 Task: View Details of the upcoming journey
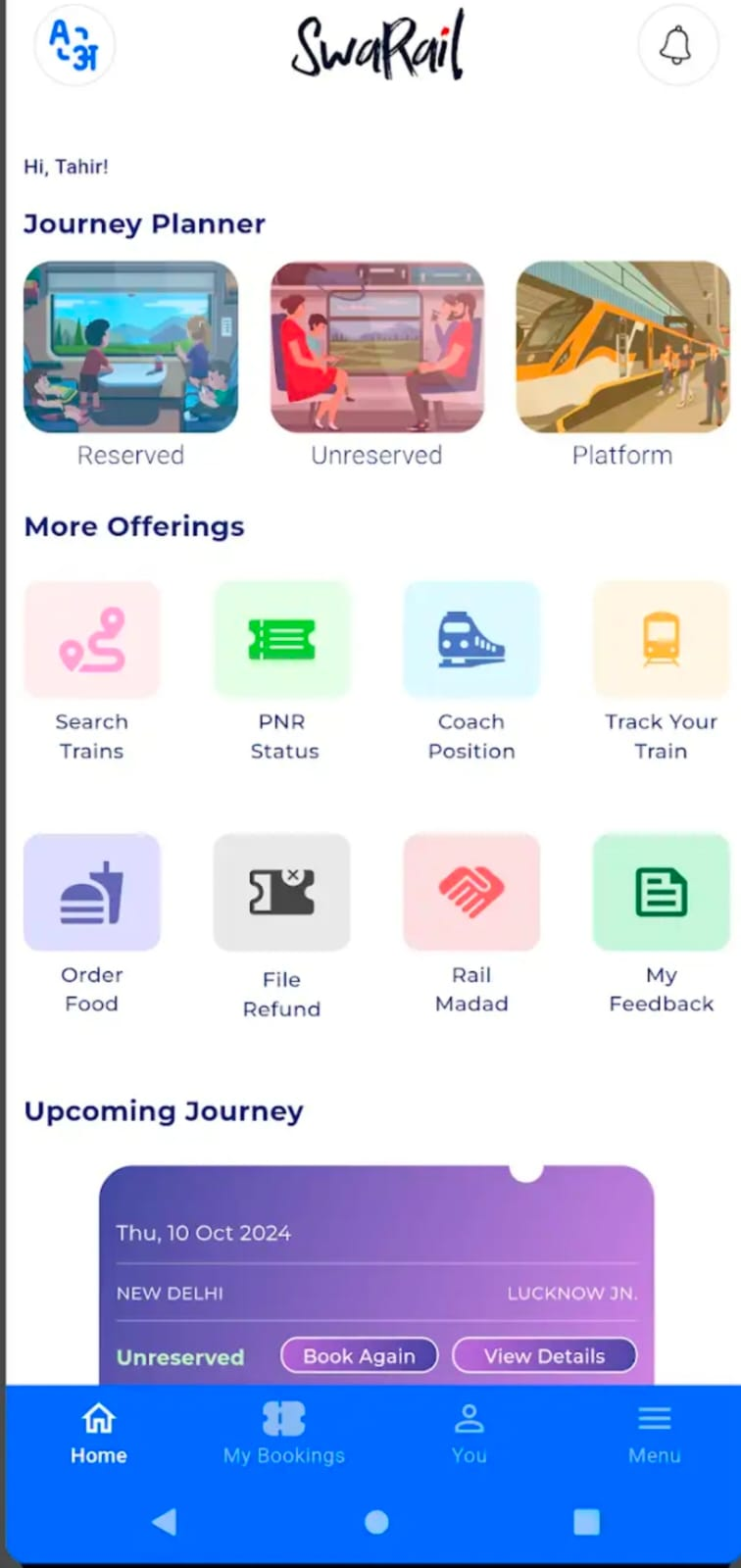tap(544, 1355)
